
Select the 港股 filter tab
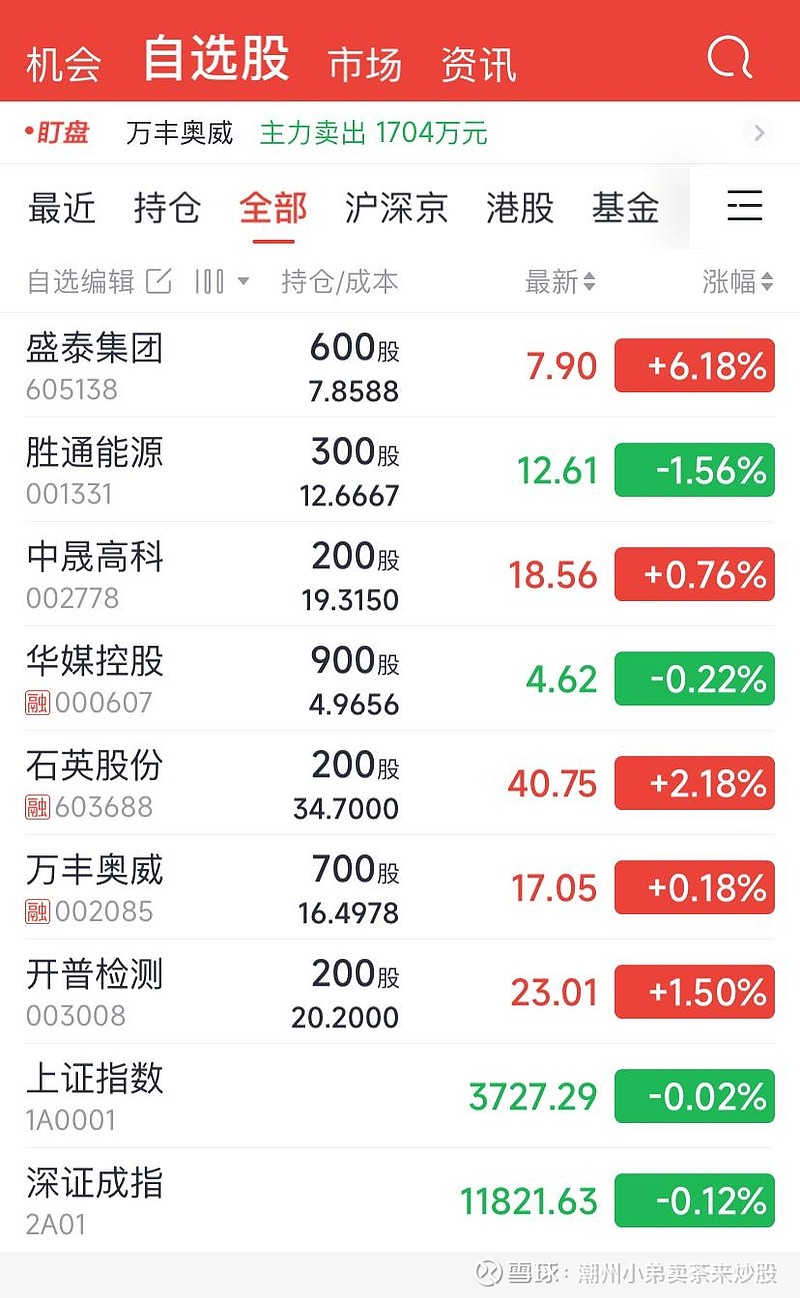(x=520, y=208)
